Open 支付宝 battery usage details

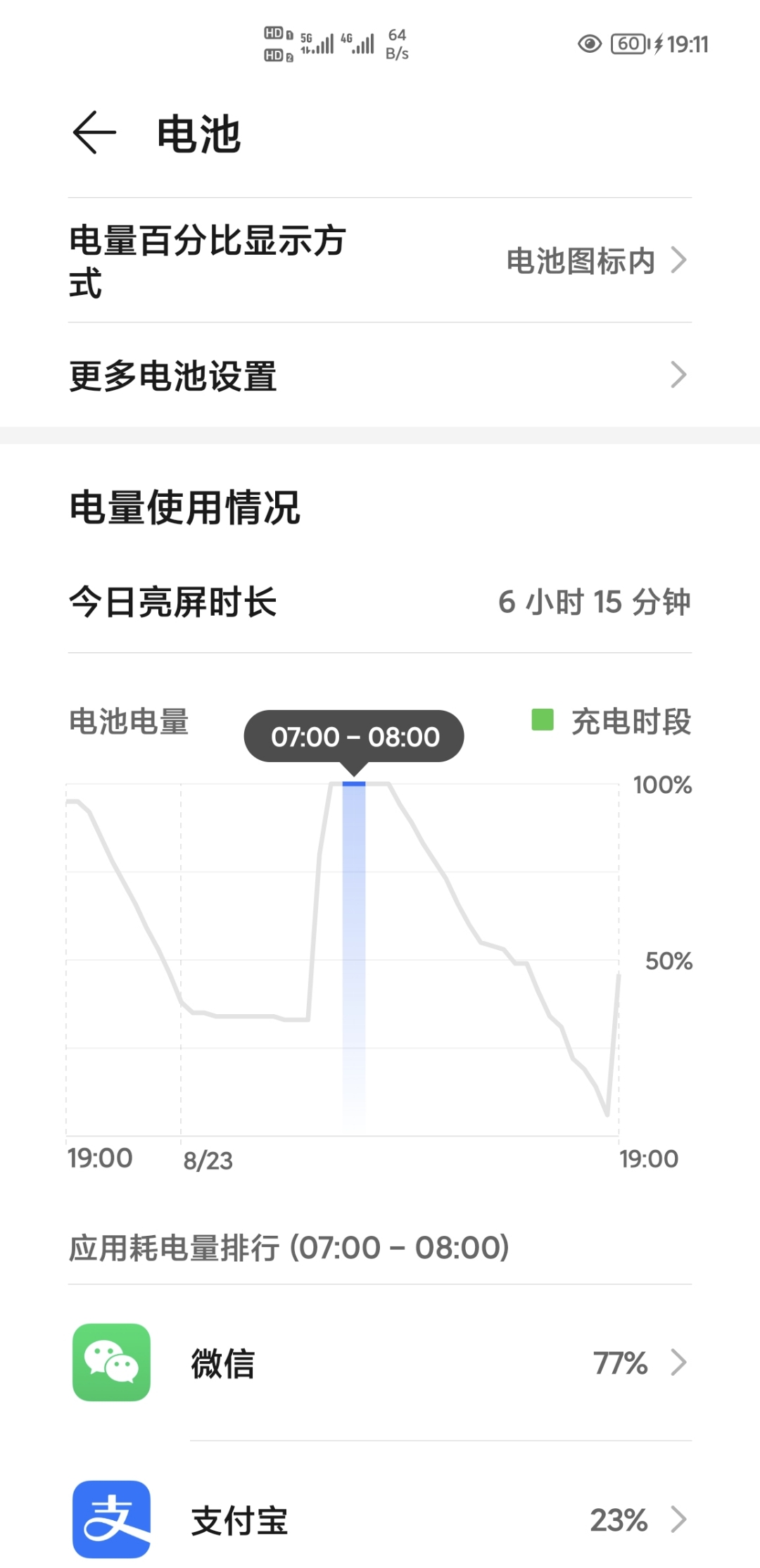click(380, 1519)
